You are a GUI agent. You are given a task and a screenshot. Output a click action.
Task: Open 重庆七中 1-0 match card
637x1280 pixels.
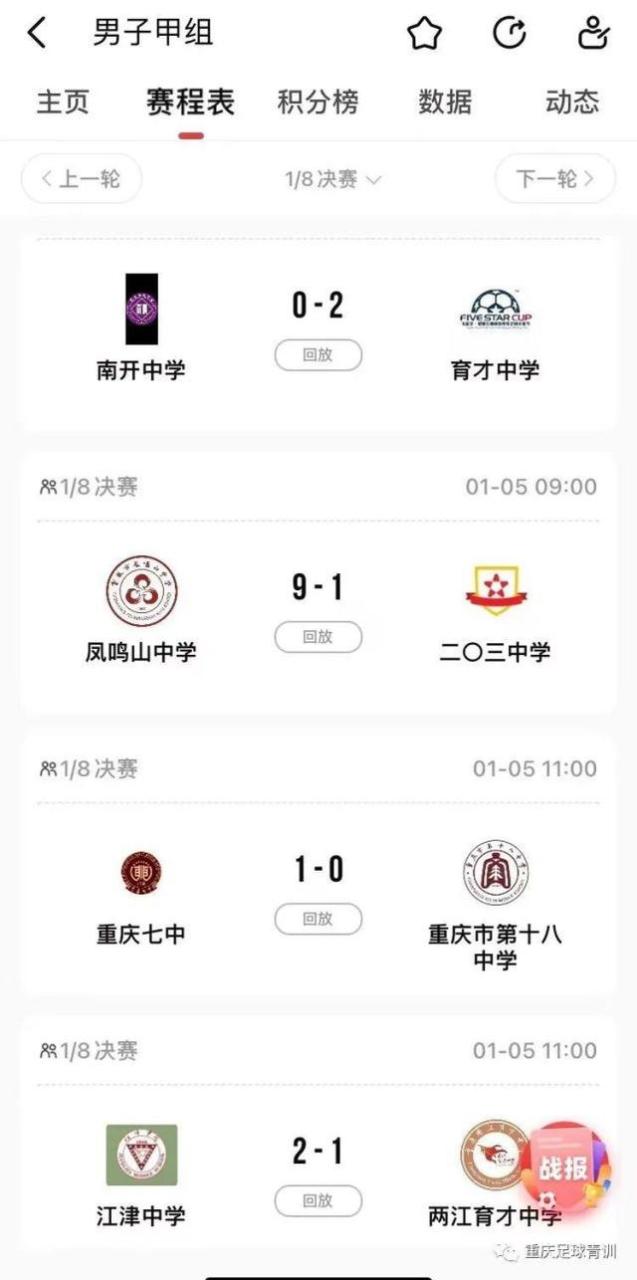[x=318, y=869]
